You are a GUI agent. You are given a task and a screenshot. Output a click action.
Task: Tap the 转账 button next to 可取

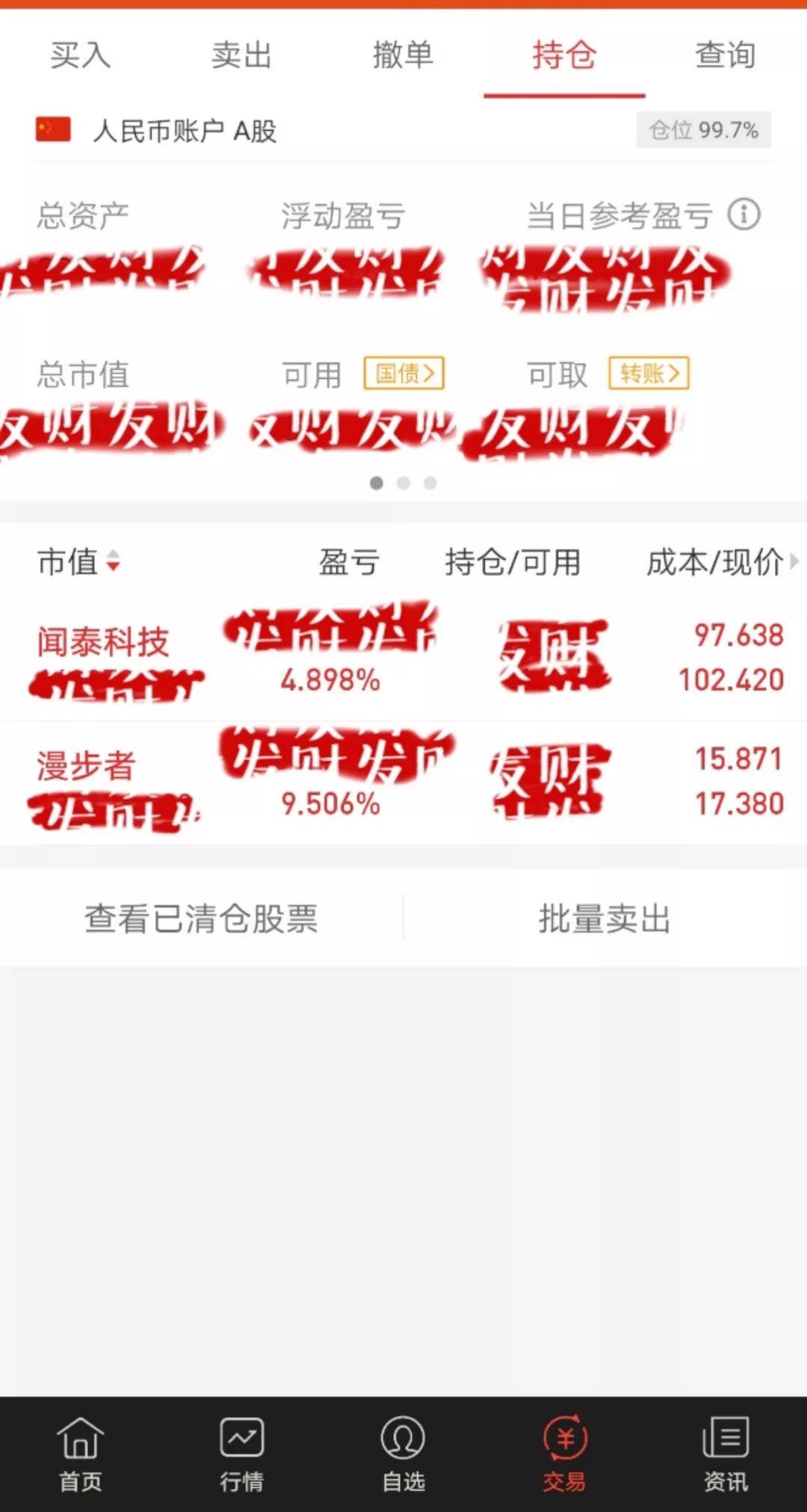[649, 373]
